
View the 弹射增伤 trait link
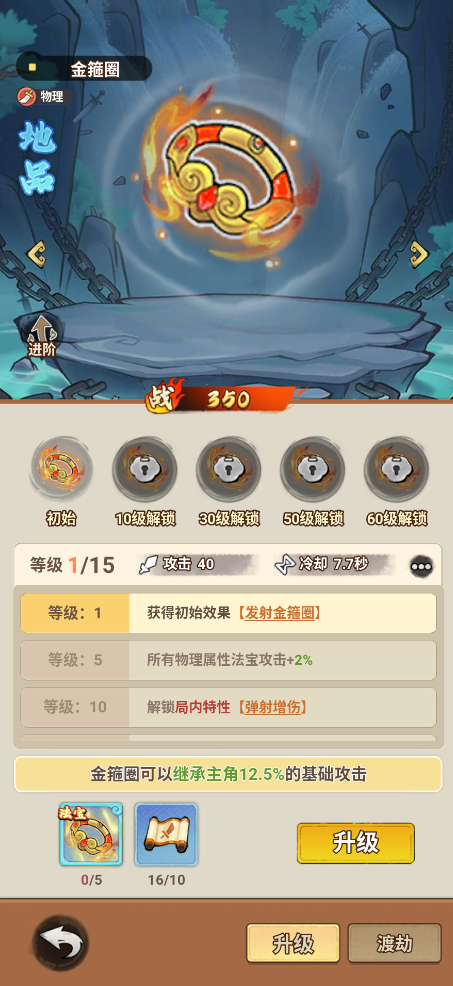click(x=272, y=707)
